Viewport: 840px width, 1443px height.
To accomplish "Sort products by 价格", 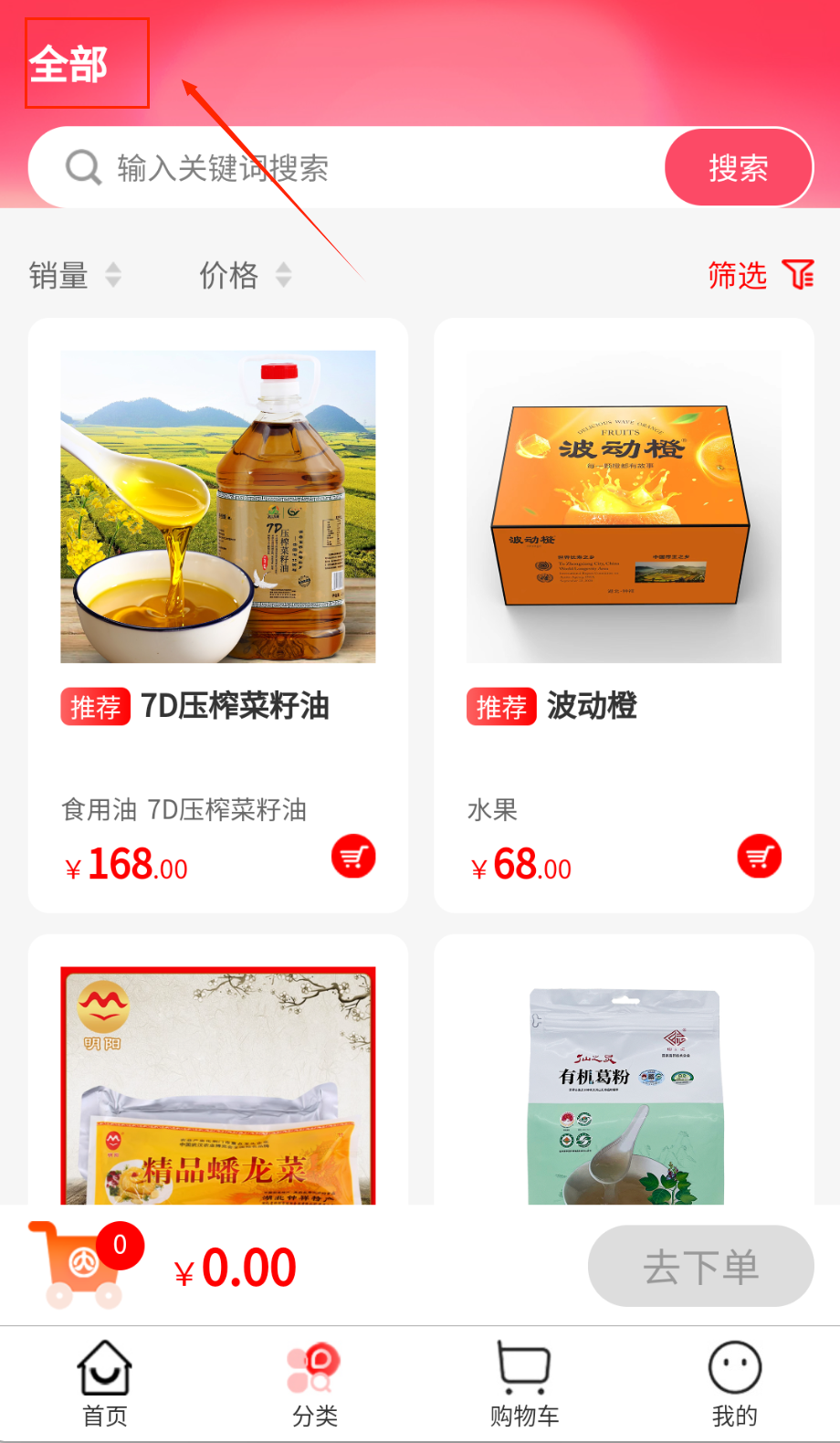I will tap(245, 275).
